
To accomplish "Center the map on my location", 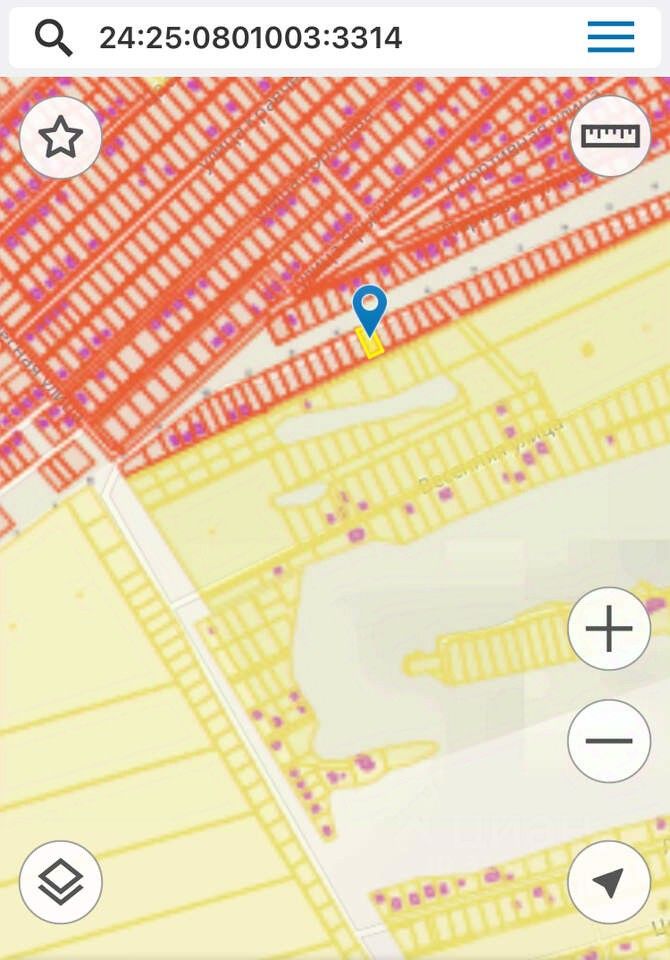I will tap(608, 882).
